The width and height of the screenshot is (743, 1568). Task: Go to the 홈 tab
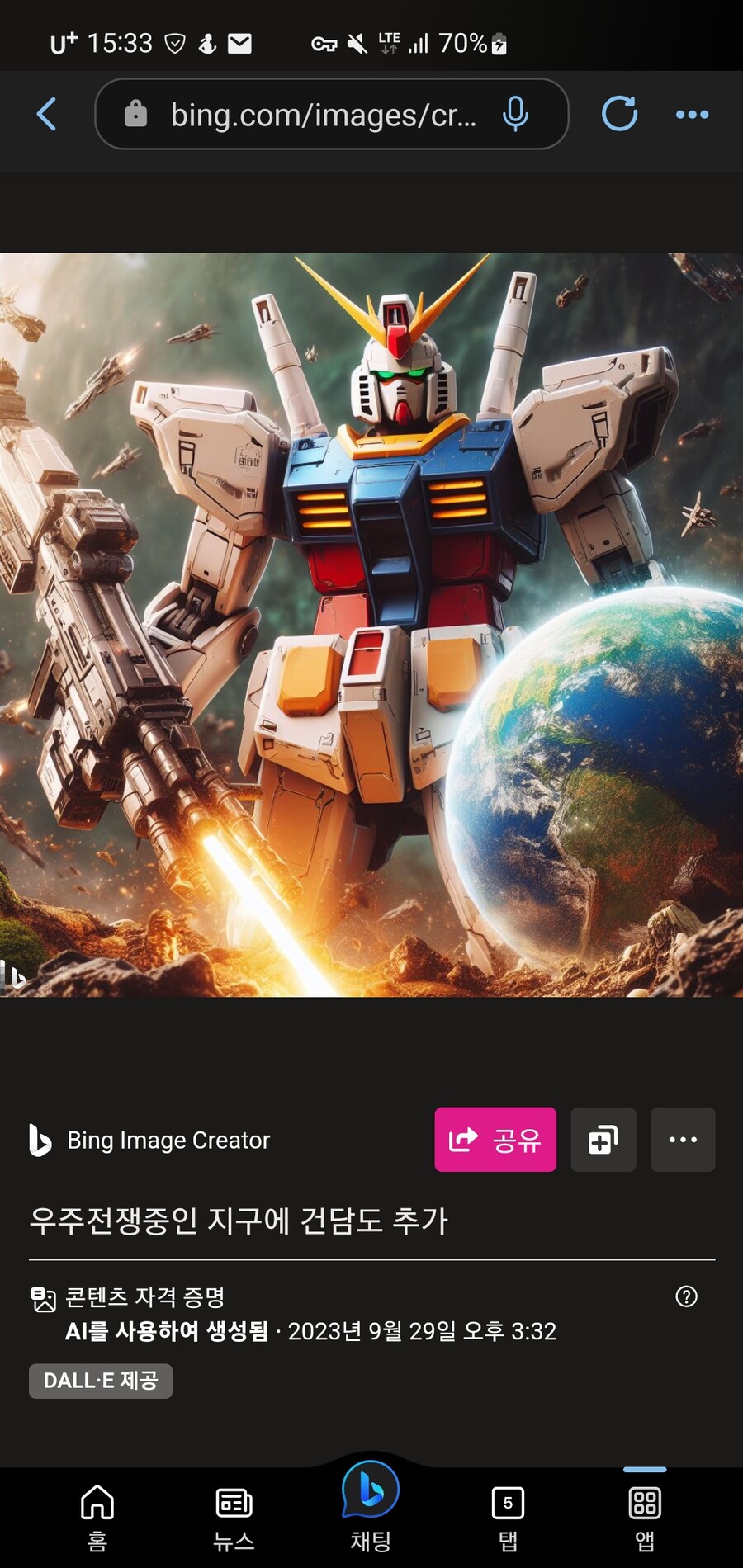coord(97,1516)
